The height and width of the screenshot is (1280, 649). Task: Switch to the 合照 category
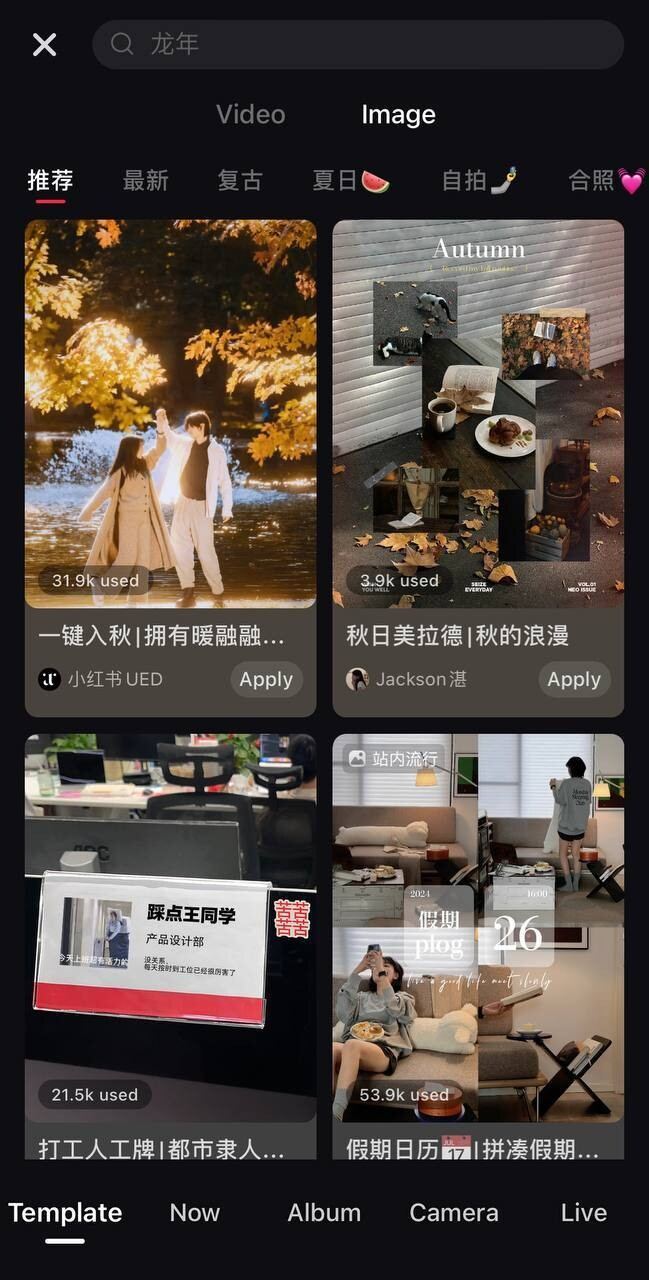click(606, 180)
